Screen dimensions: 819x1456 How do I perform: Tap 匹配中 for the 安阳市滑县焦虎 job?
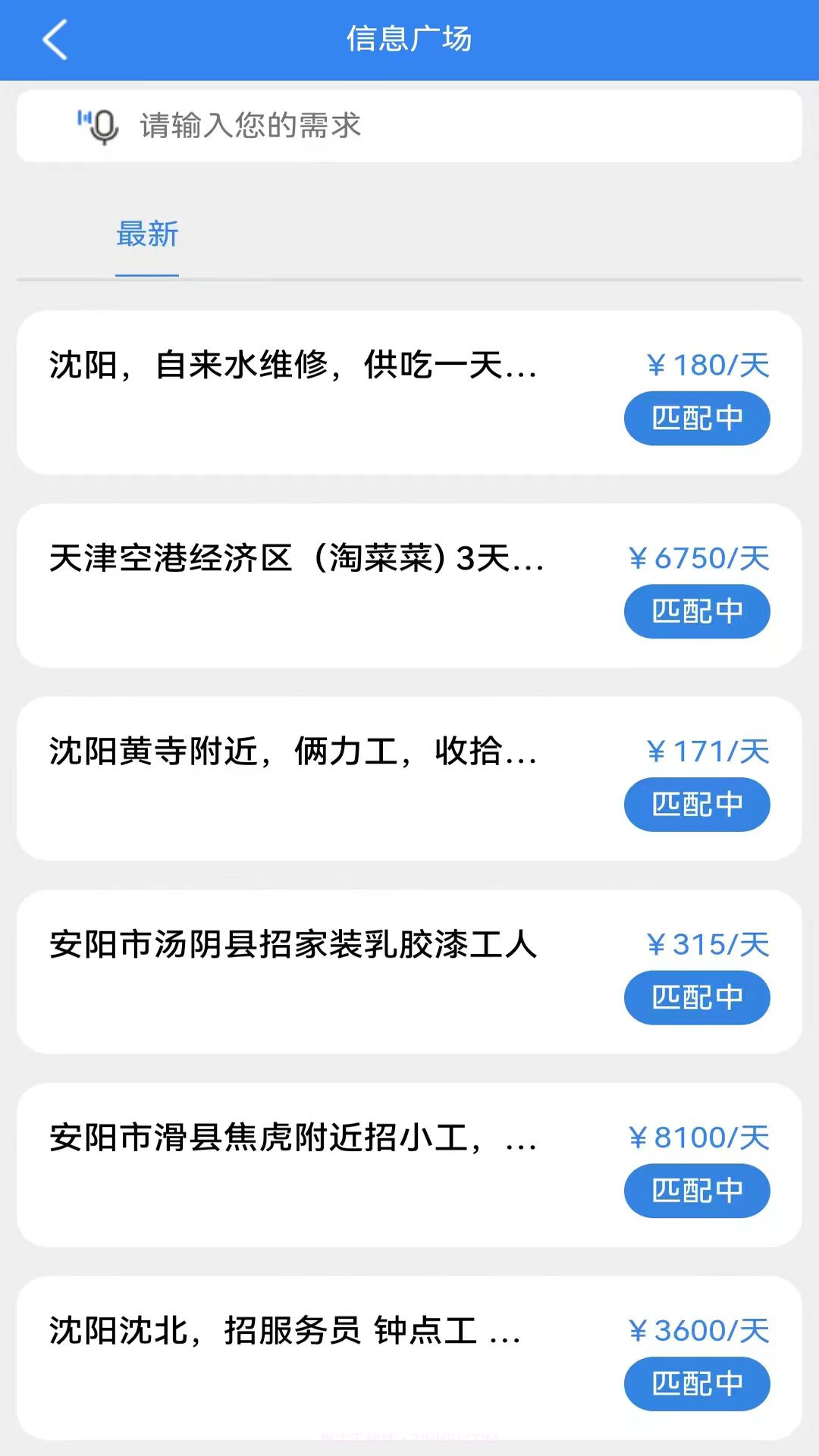pyautogui.click(x=696, y=1191)
